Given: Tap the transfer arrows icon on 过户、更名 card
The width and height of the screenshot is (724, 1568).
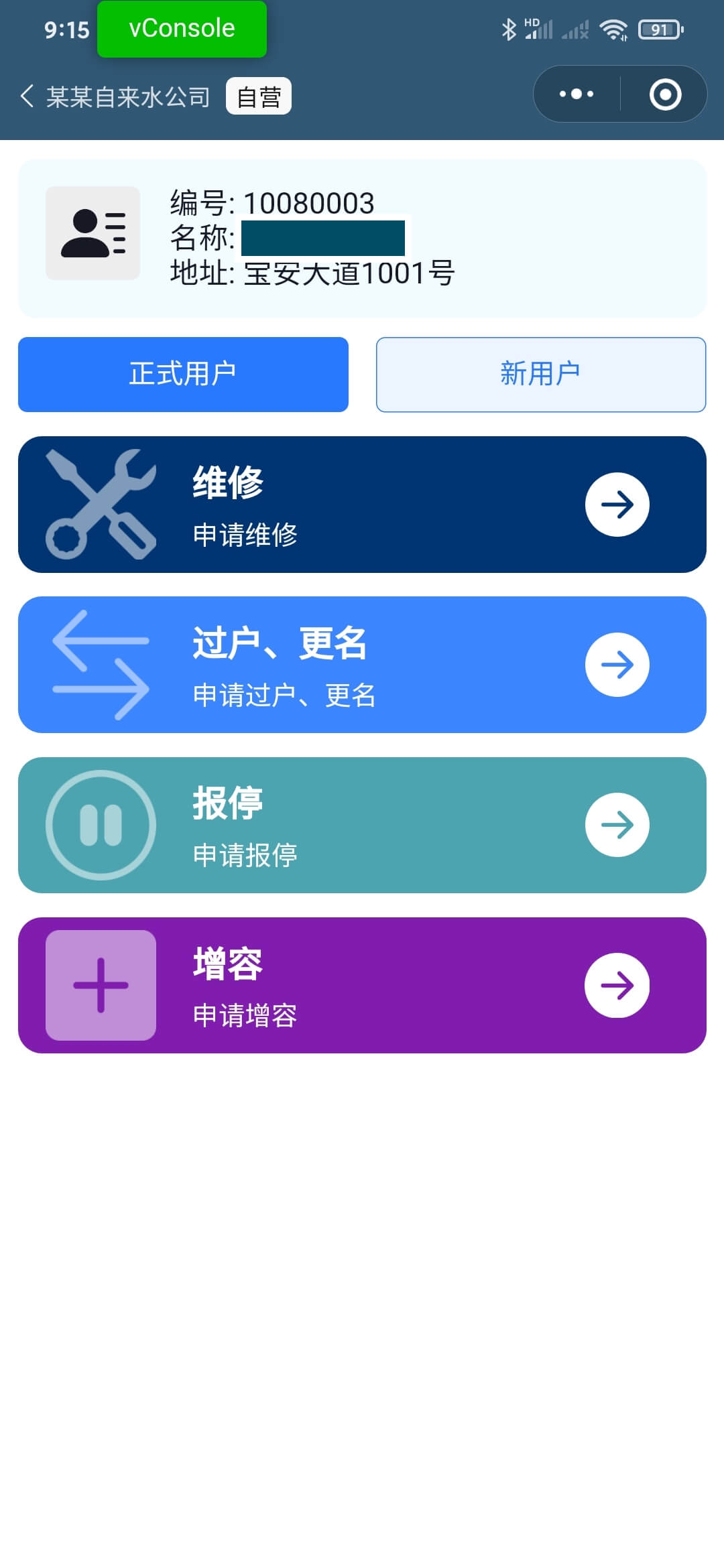Looking at the screenshot, I should (101, 663).
